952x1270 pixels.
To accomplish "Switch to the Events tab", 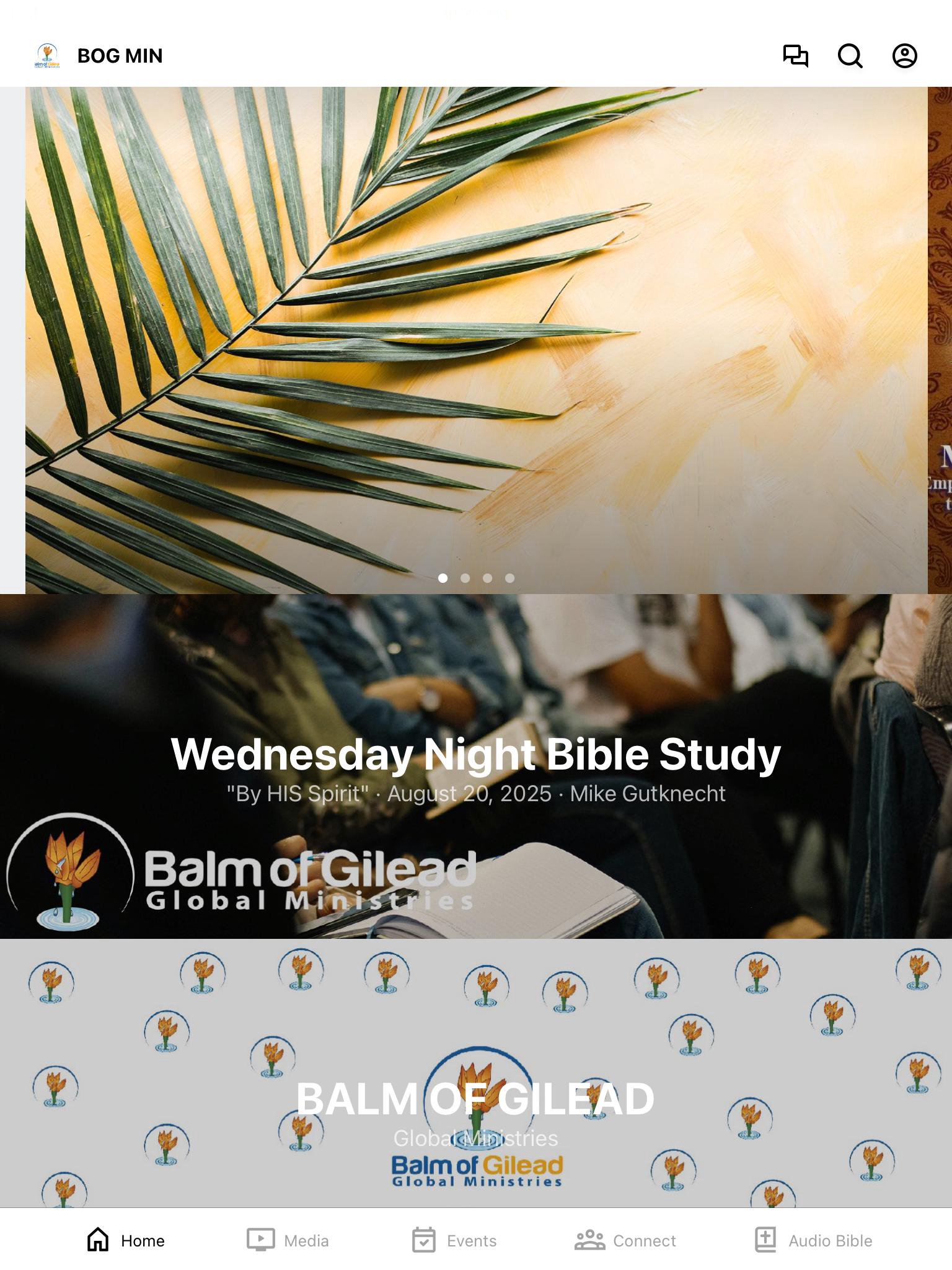I will [454, 1240].
